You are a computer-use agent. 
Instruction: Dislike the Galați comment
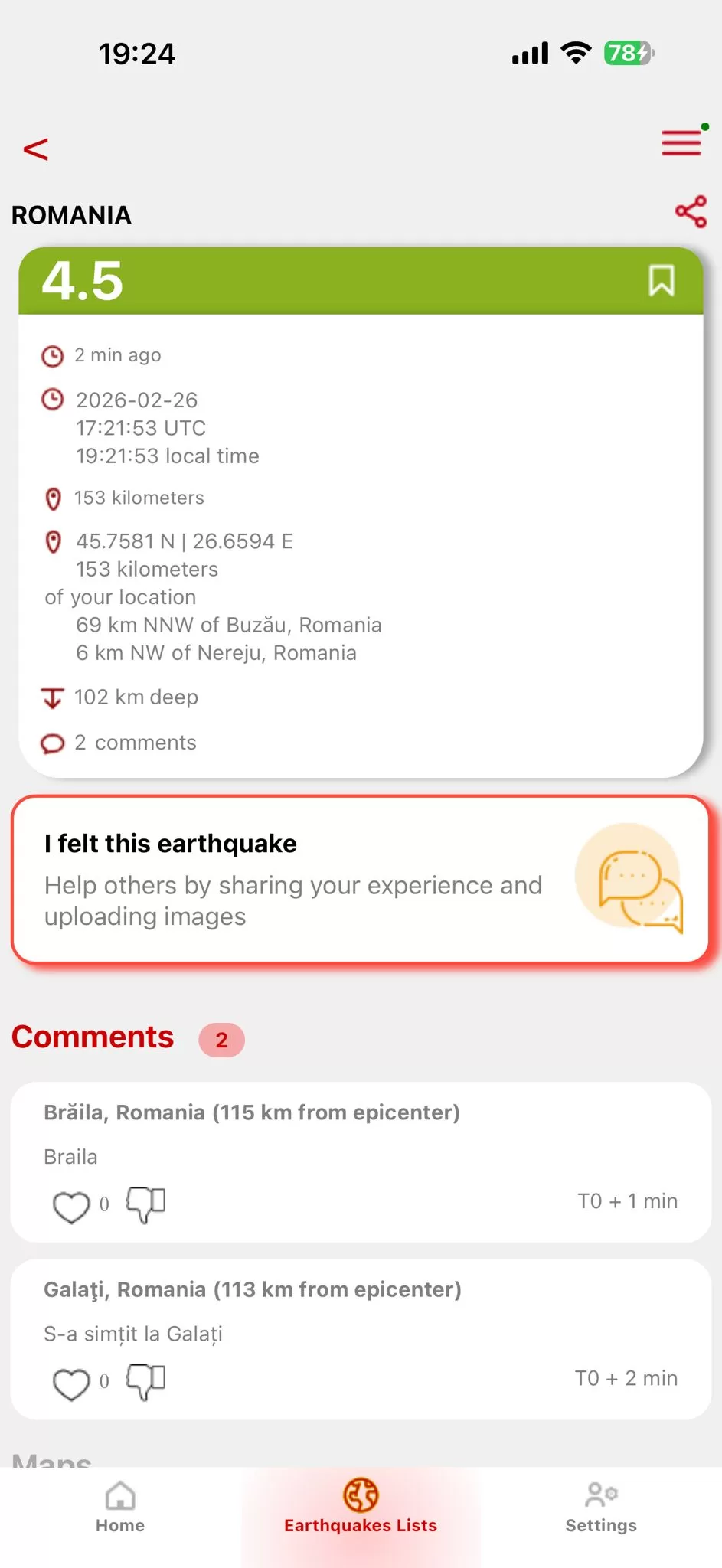pyautogui.click(x=145, y=1381)
